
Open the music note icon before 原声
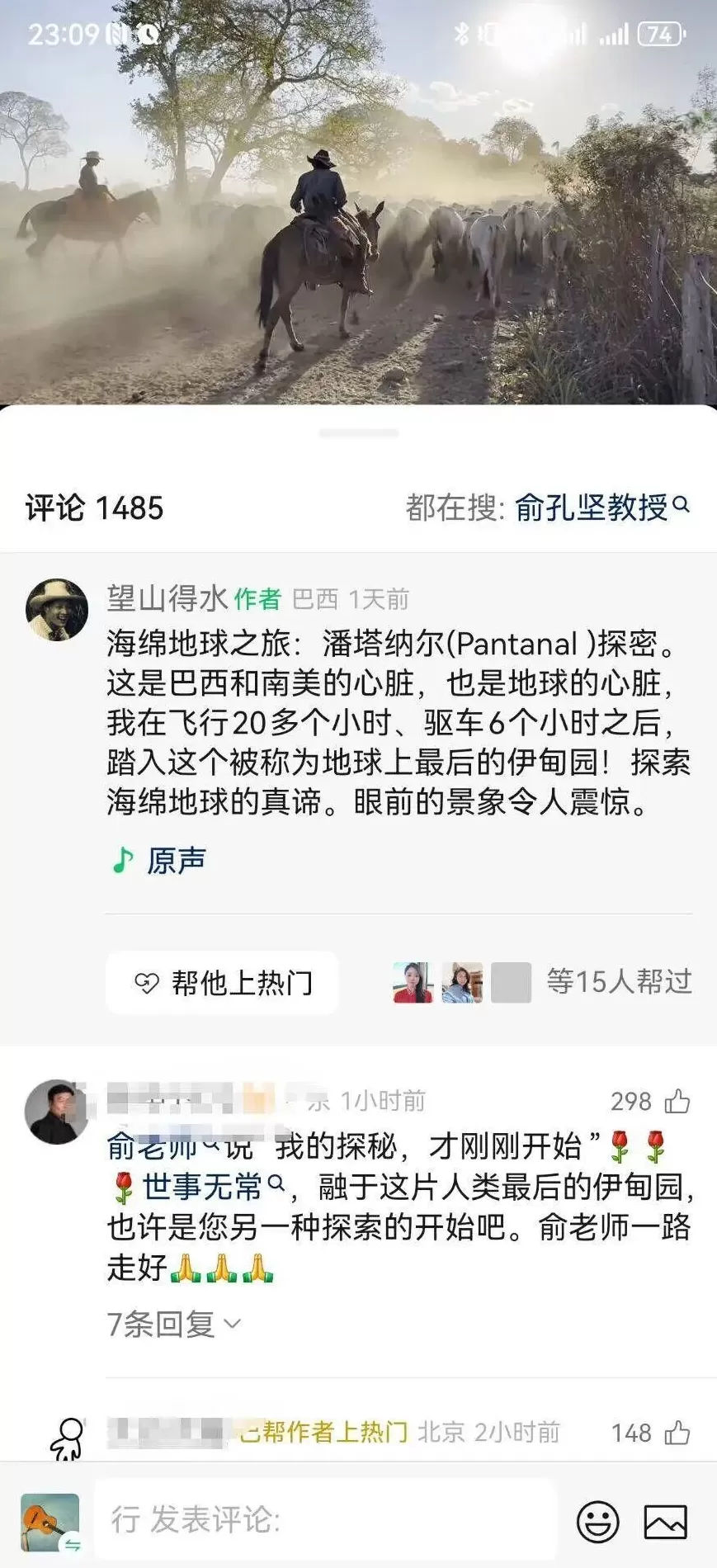tap(121, 858)
